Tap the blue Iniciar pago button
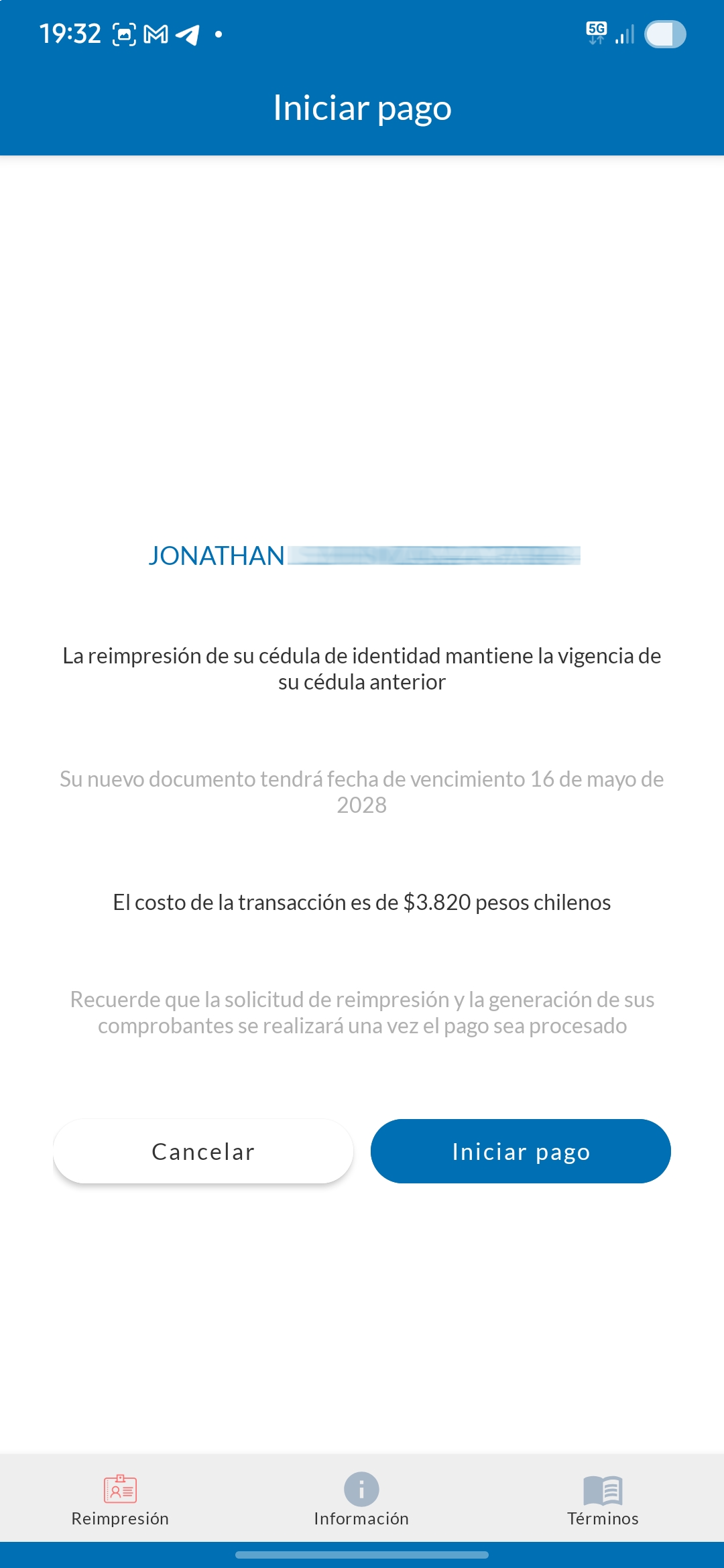 pyautogui.click(x=520, y=1151)
